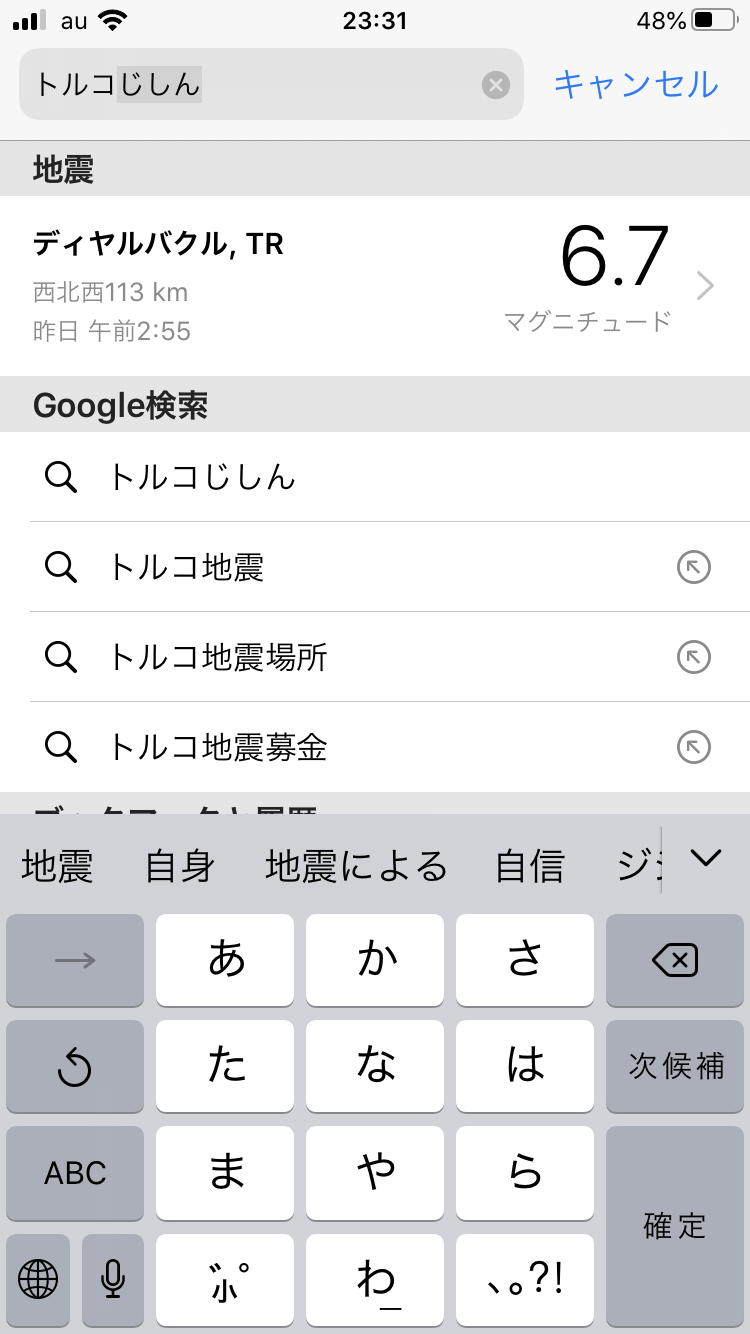
Task: Fill the search box with トルコ地震場所
Action: click(693, 657)
